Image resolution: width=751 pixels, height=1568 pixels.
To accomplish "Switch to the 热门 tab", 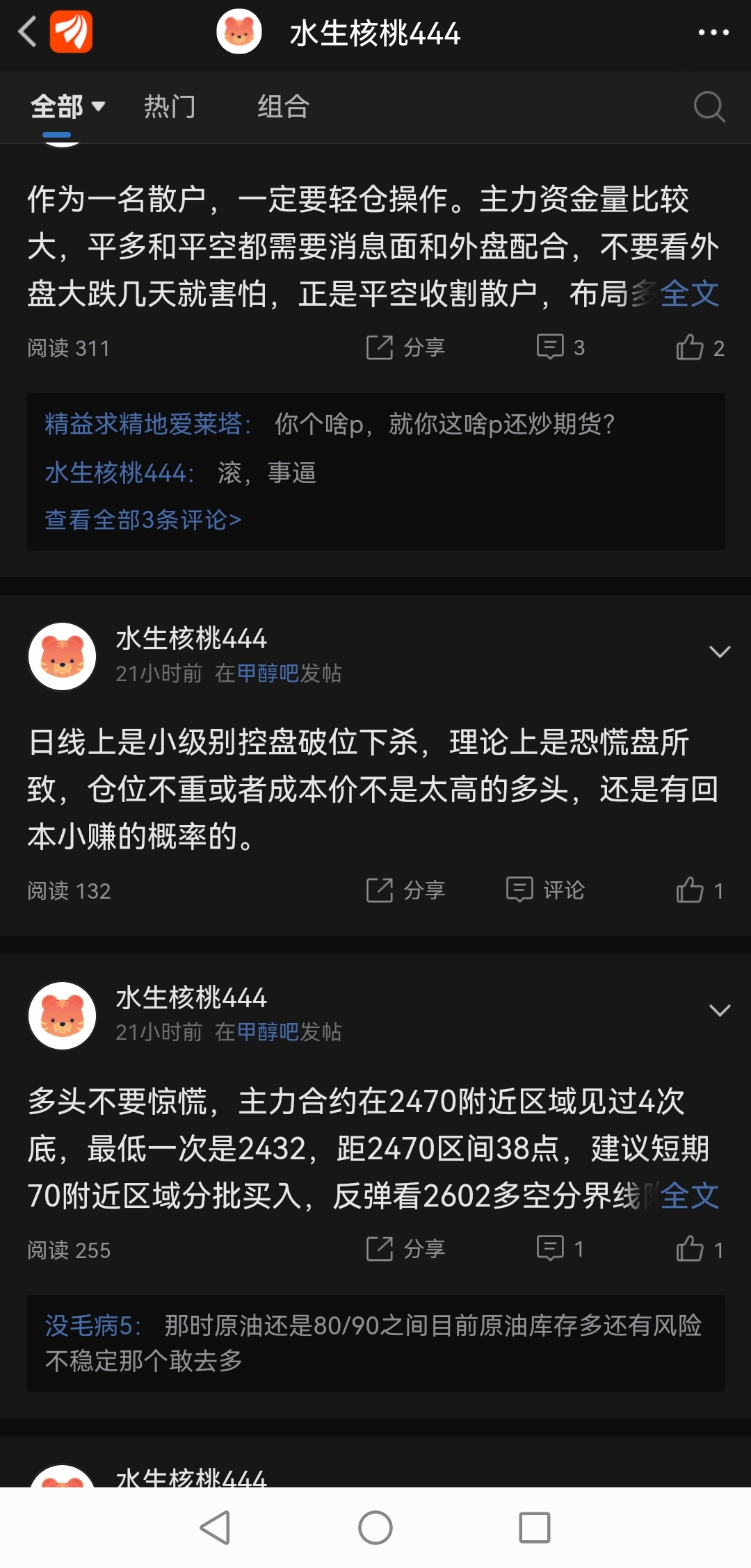I will (170, 107).
